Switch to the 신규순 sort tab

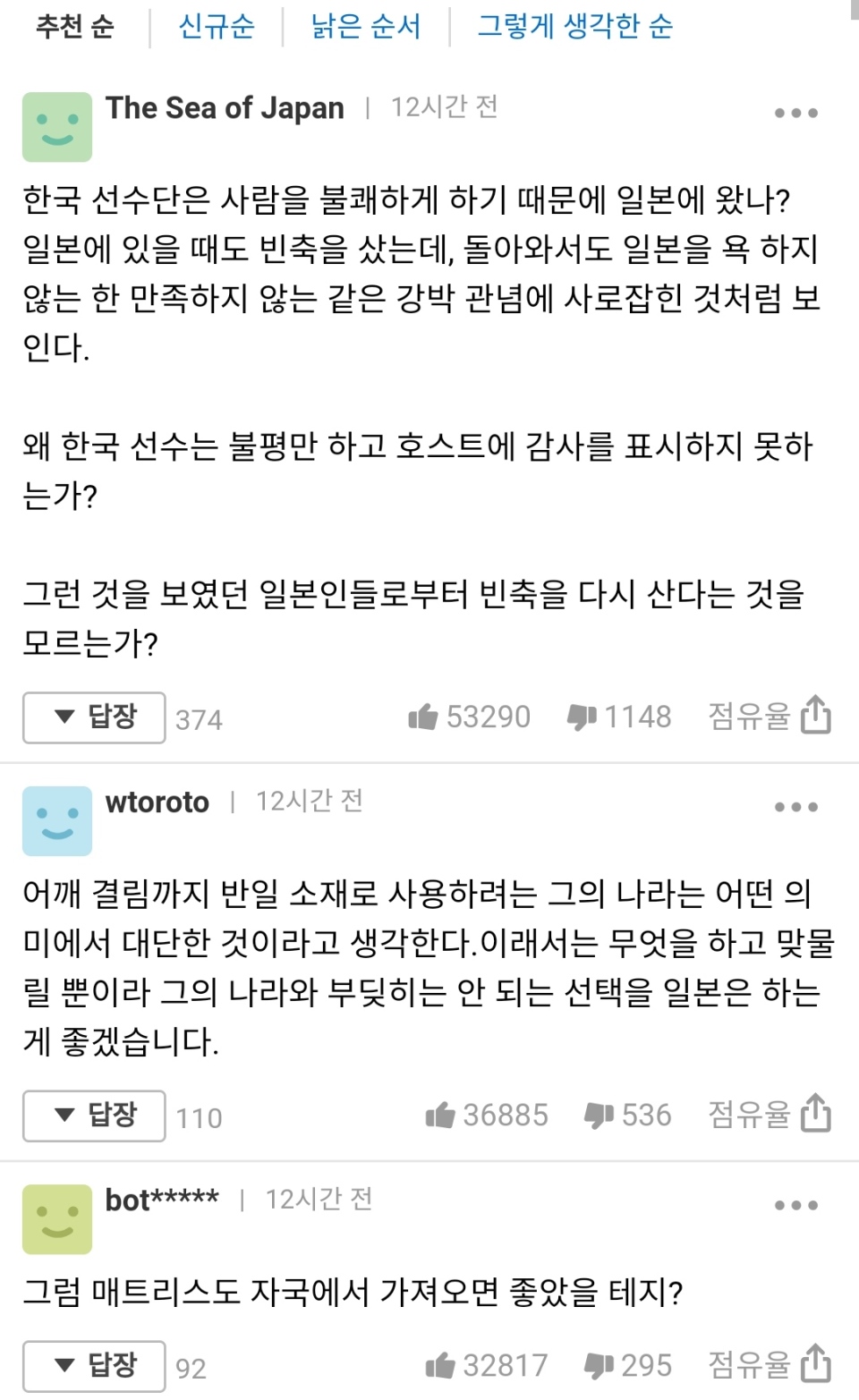pos(216,26)
